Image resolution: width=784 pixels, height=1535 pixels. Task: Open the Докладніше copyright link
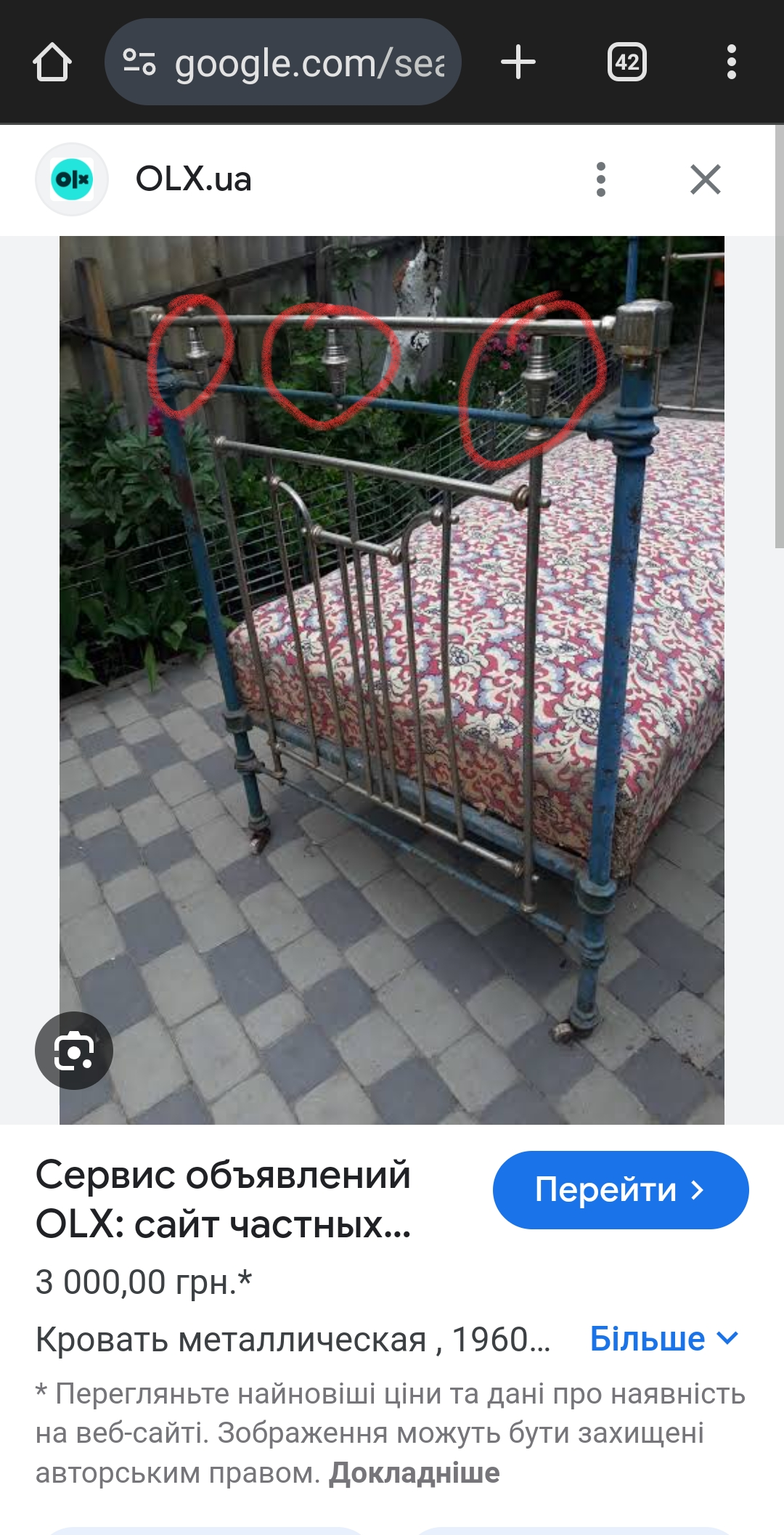pos(415,1473)
